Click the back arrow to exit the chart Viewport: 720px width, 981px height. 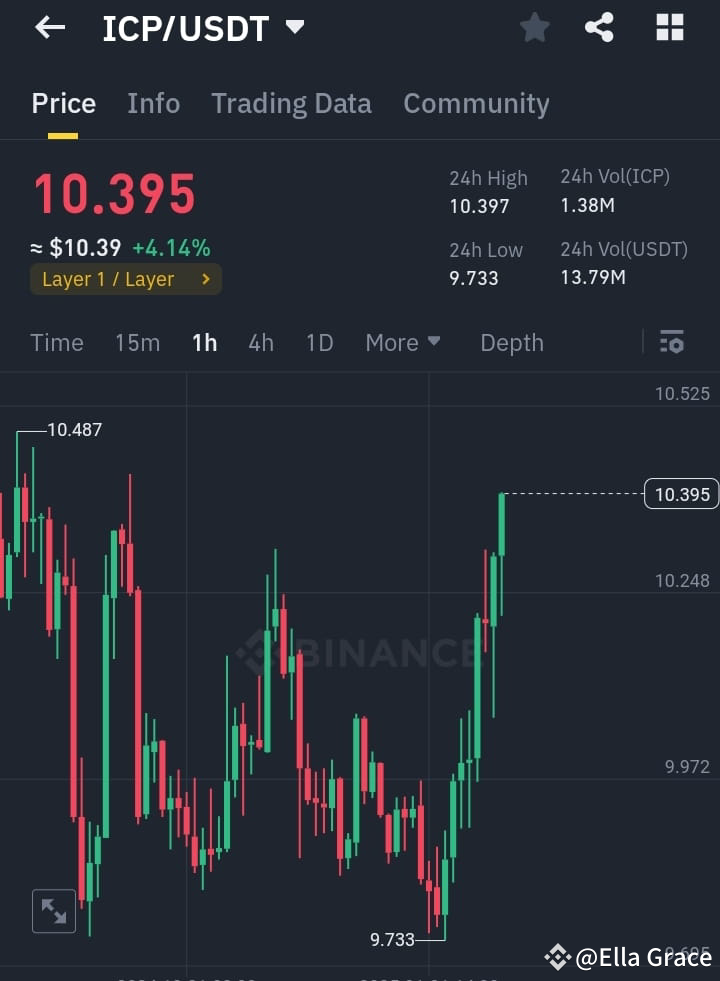[49, 27]
